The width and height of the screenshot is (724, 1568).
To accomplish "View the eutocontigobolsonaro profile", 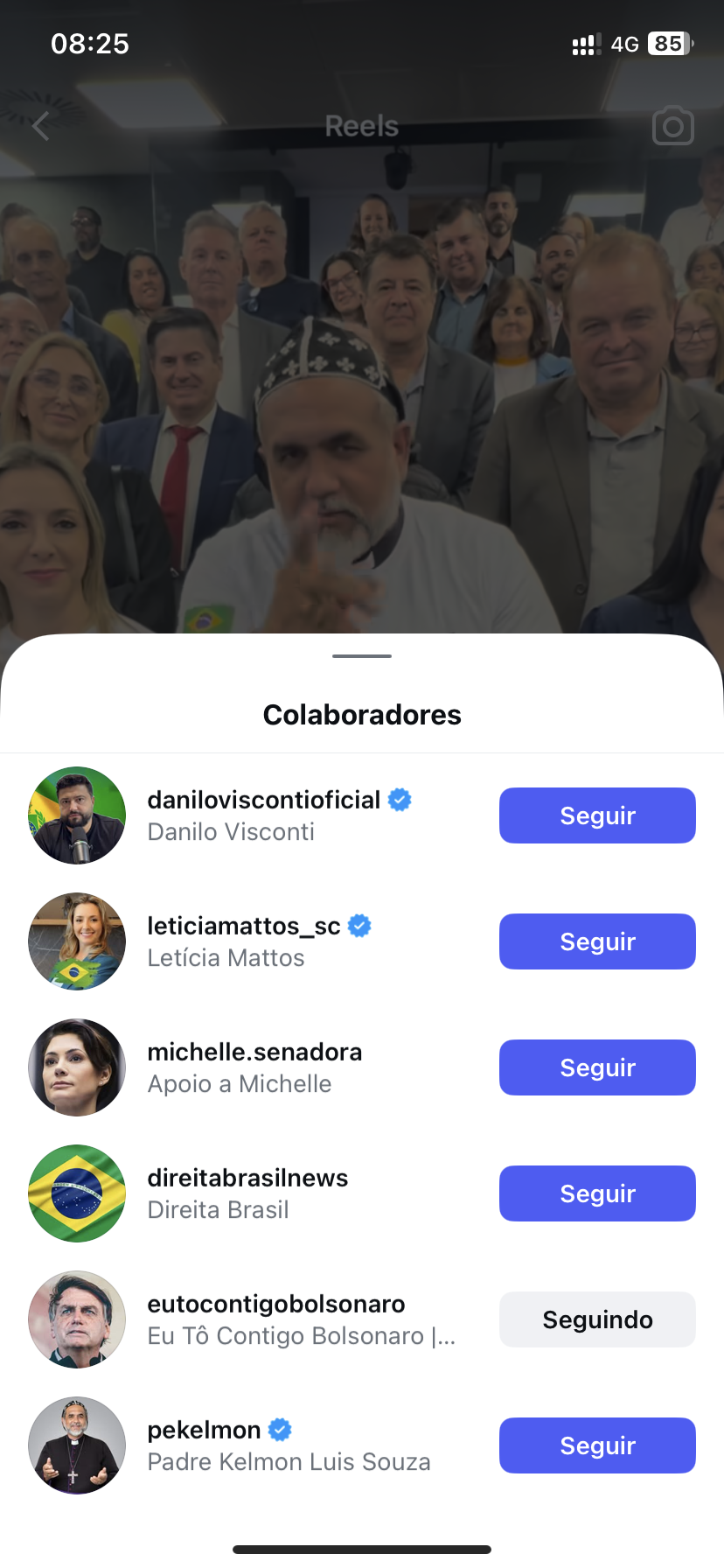I will (x=275, y=1305).
